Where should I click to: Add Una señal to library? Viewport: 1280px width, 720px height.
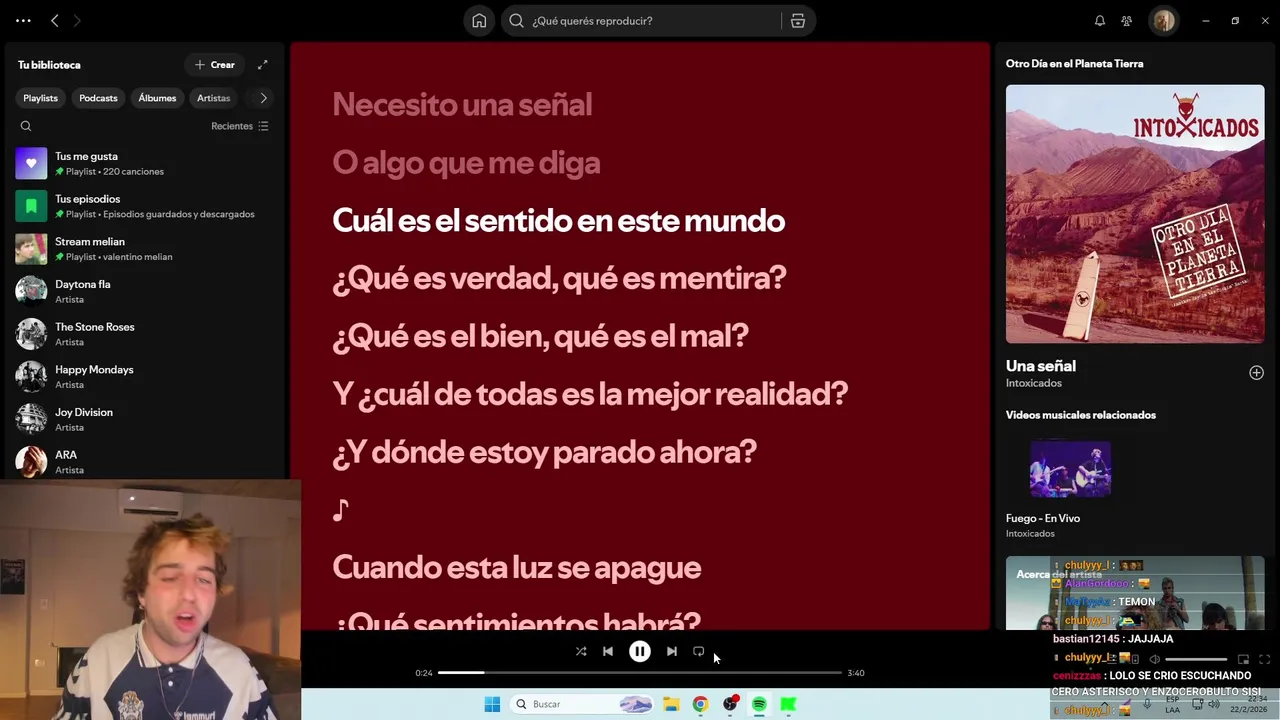1256,373
